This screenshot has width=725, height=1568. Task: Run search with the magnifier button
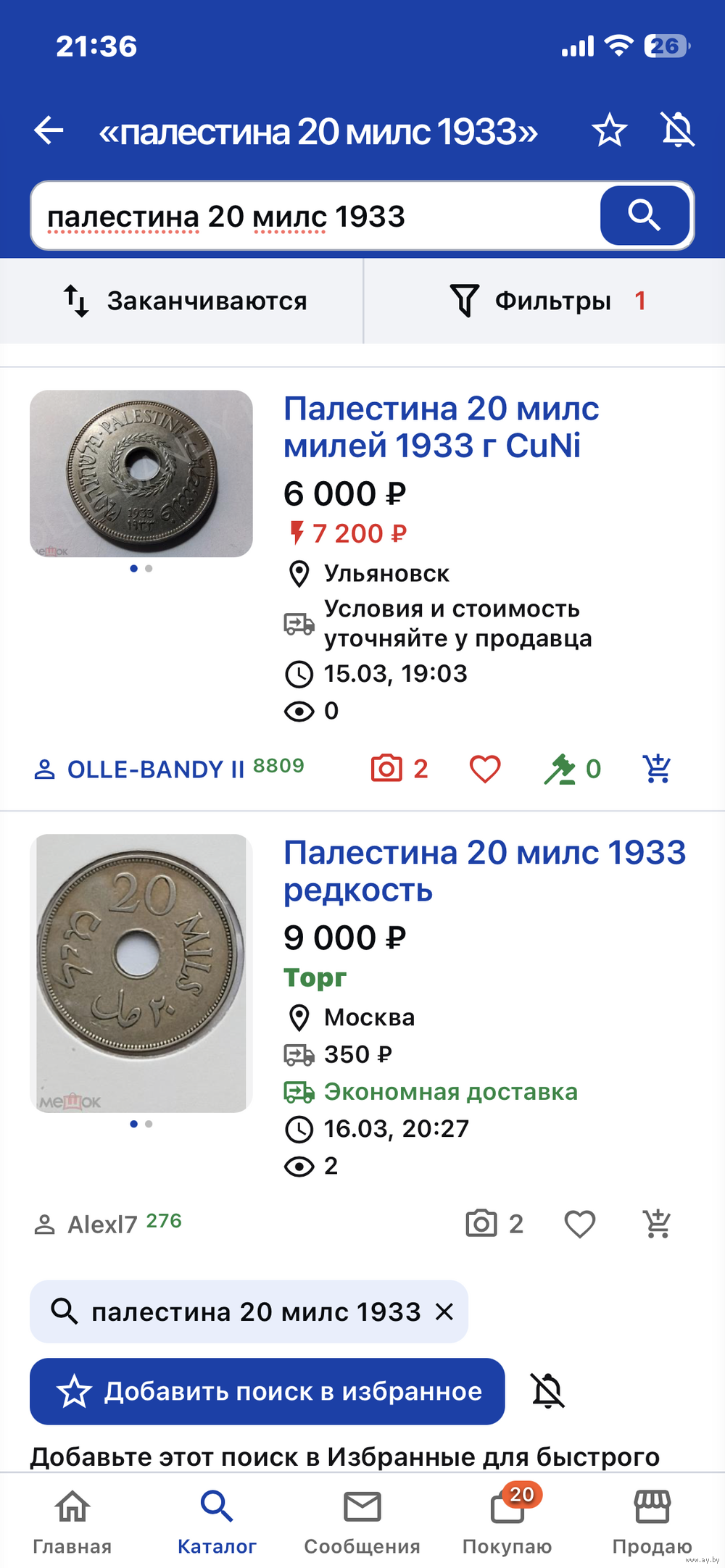pos(645,216)
